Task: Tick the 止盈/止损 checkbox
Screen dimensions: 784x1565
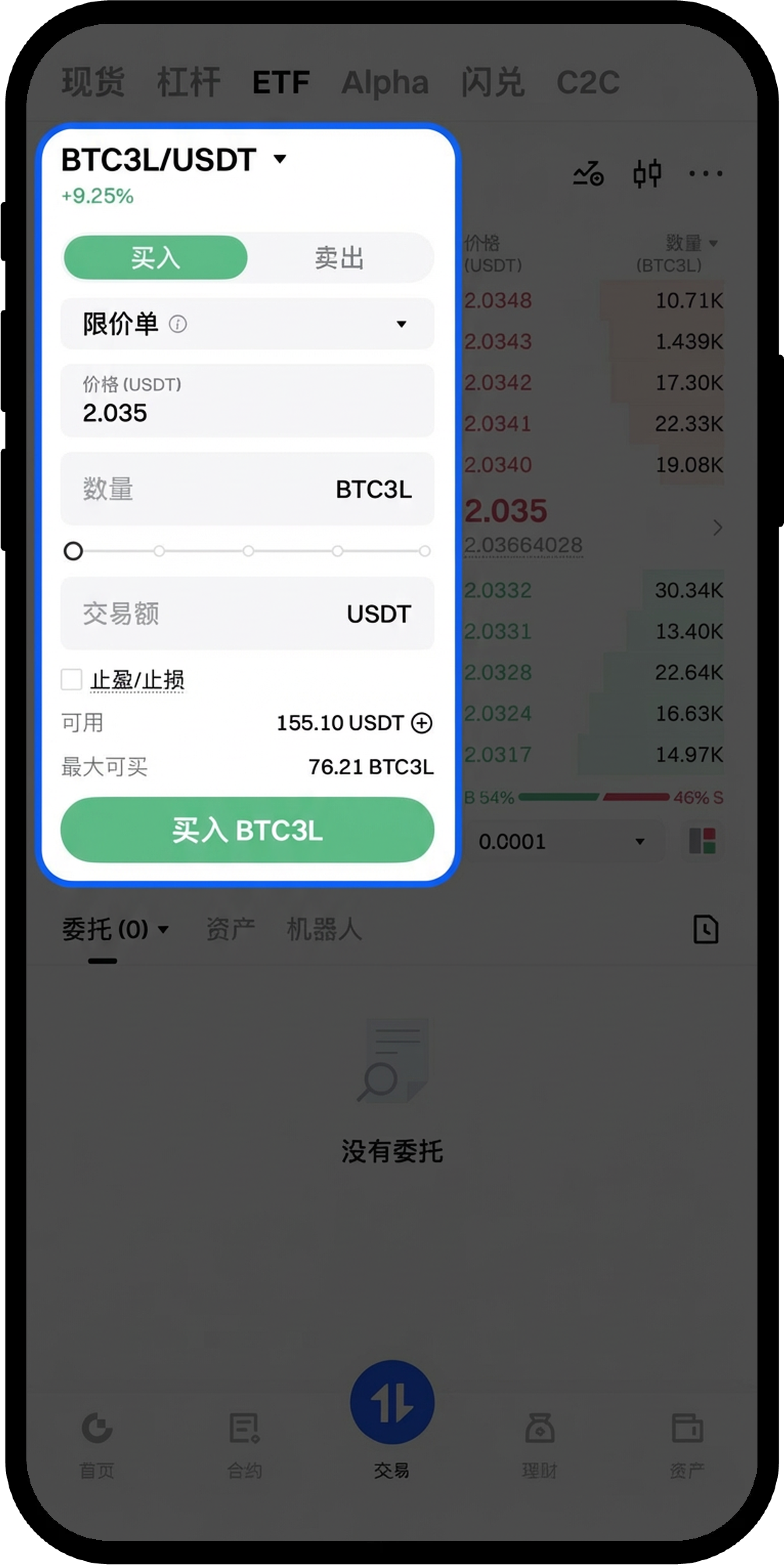Action: (x=72, y=679)
